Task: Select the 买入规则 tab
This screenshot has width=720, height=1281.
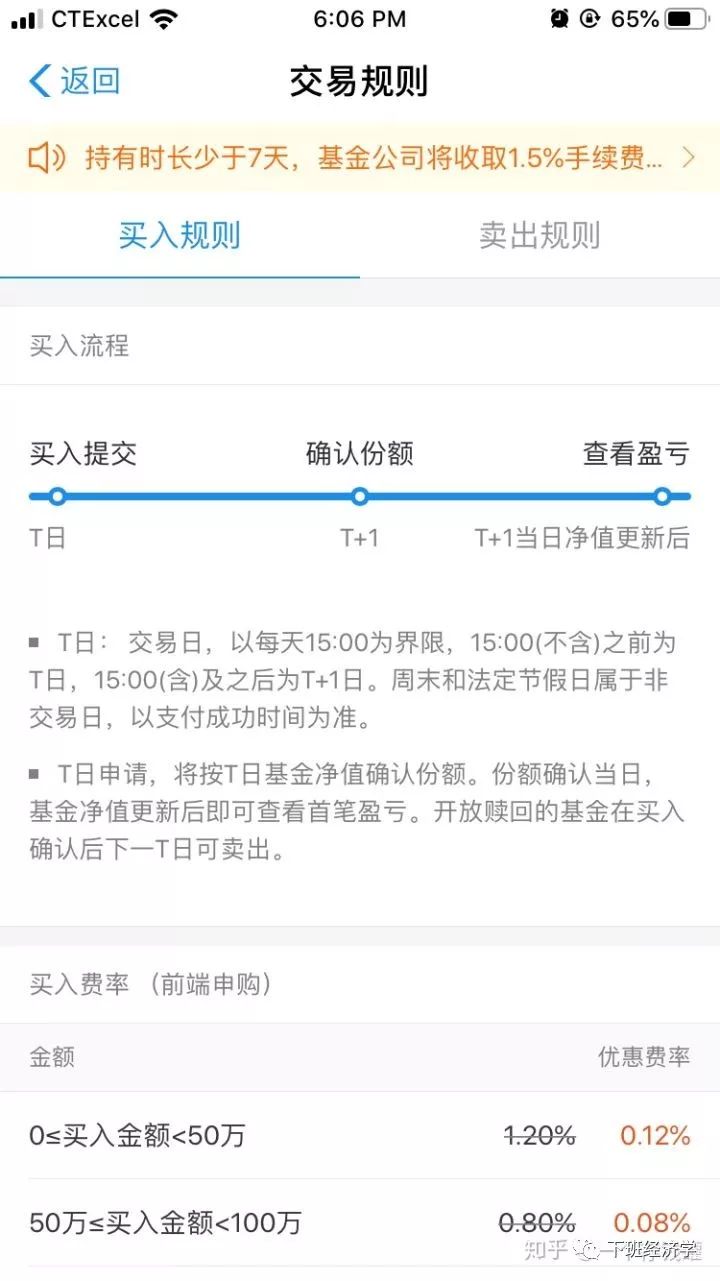Action: tap(179, 236)
